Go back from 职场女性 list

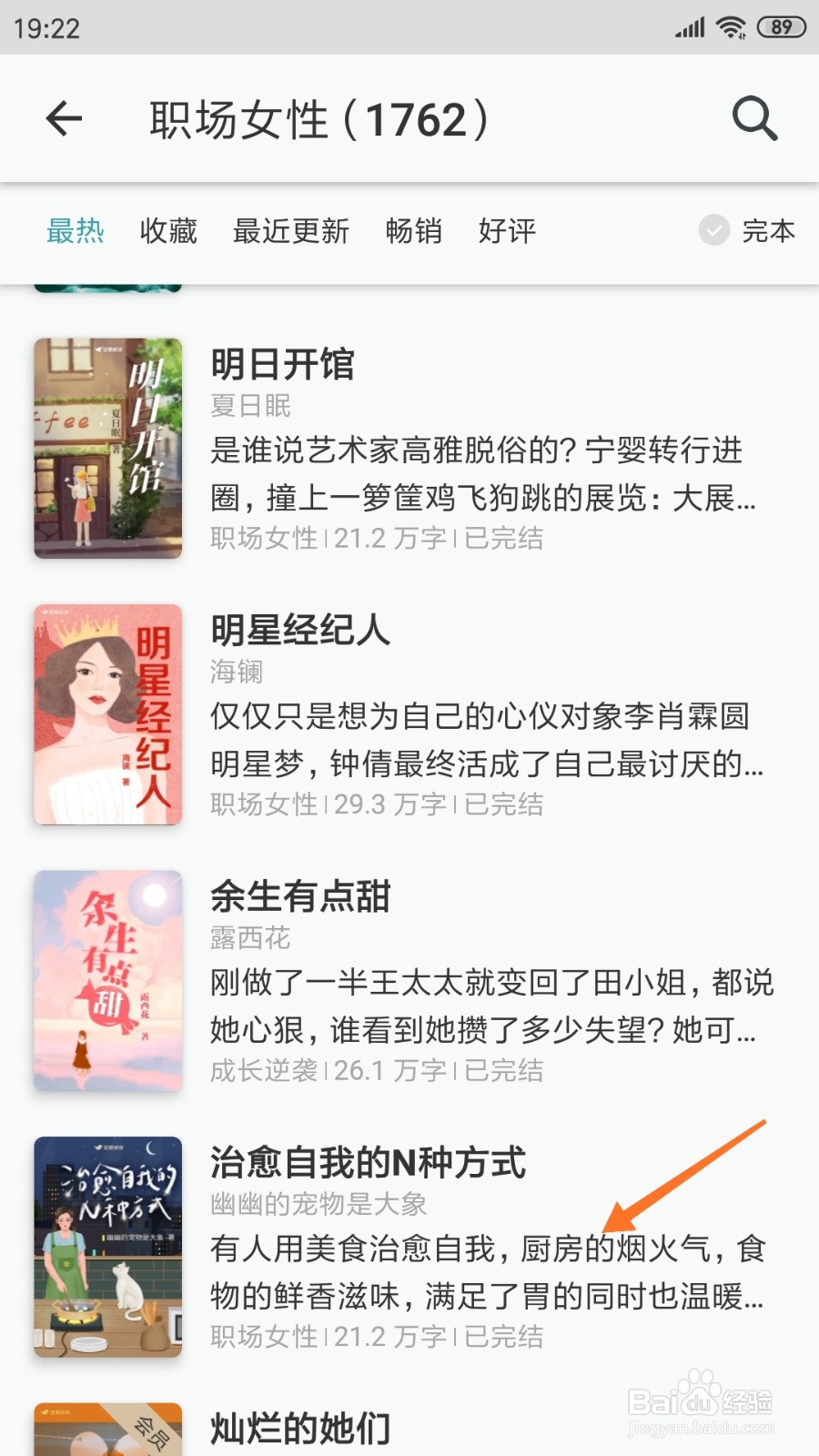64,119
